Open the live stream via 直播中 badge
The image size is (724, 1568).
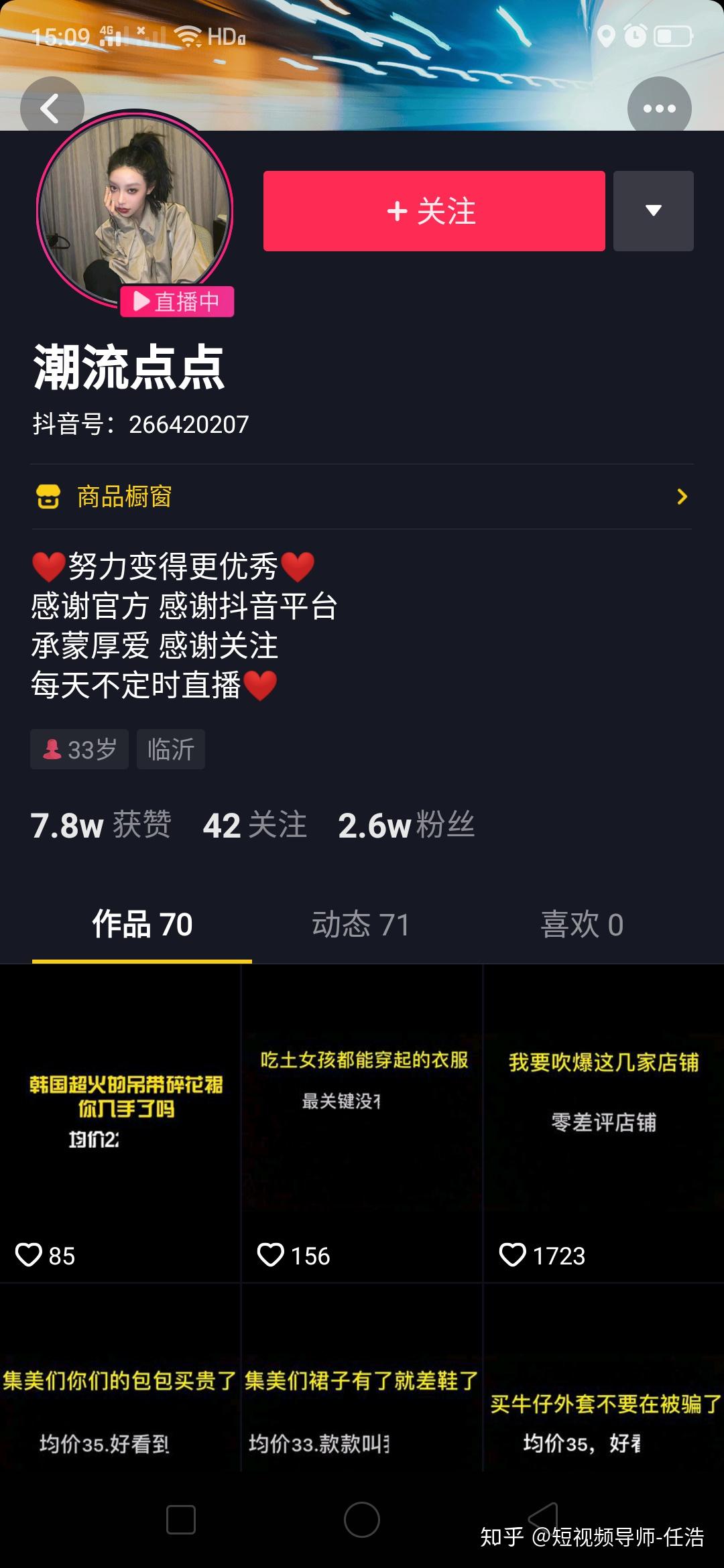pos(176,302)
